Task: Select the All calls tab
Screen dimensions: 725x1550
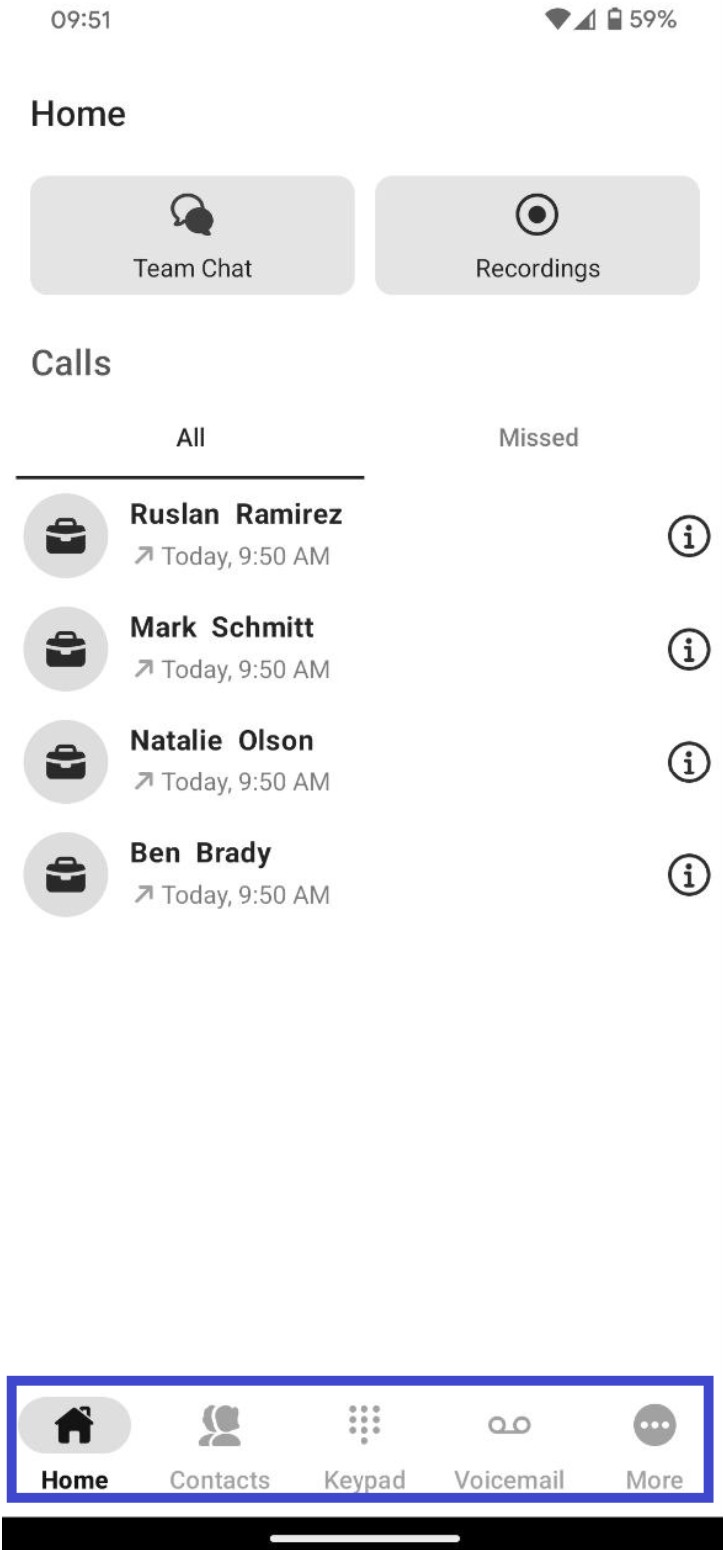Action: click(190, 438)
